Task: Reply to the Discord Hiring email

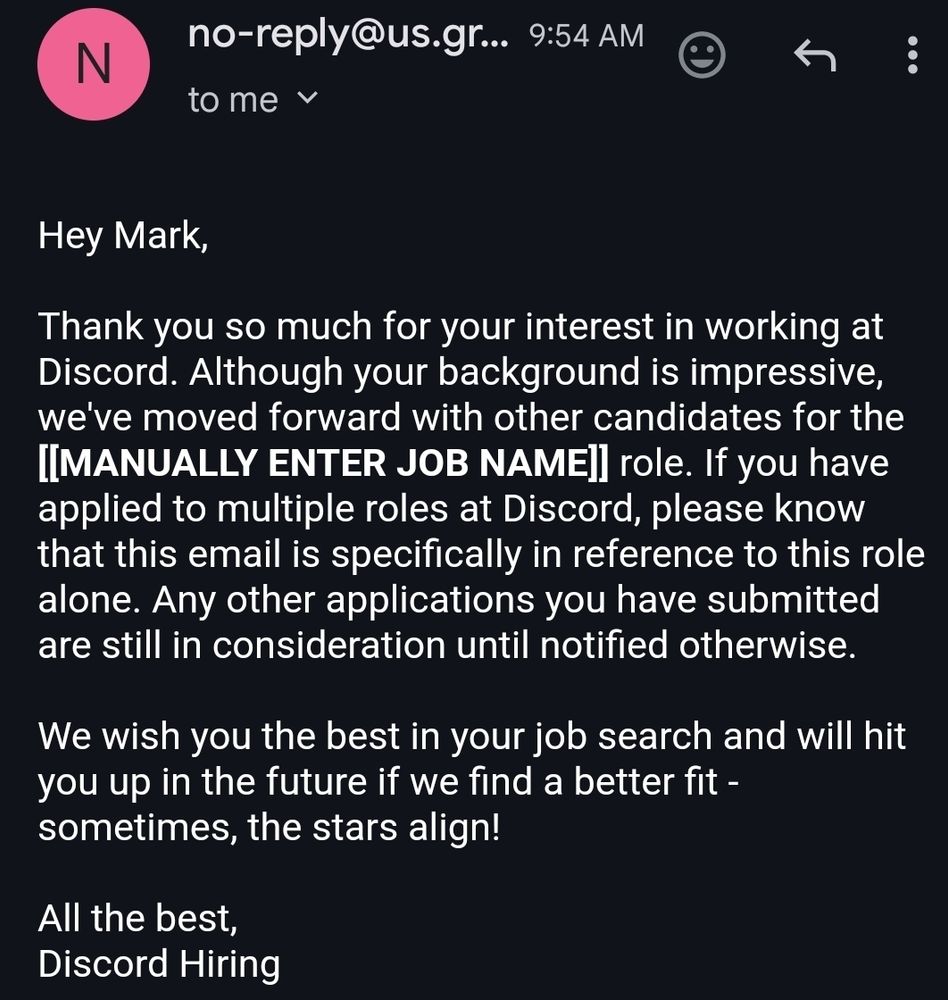Action: click(x=814, y=56)
